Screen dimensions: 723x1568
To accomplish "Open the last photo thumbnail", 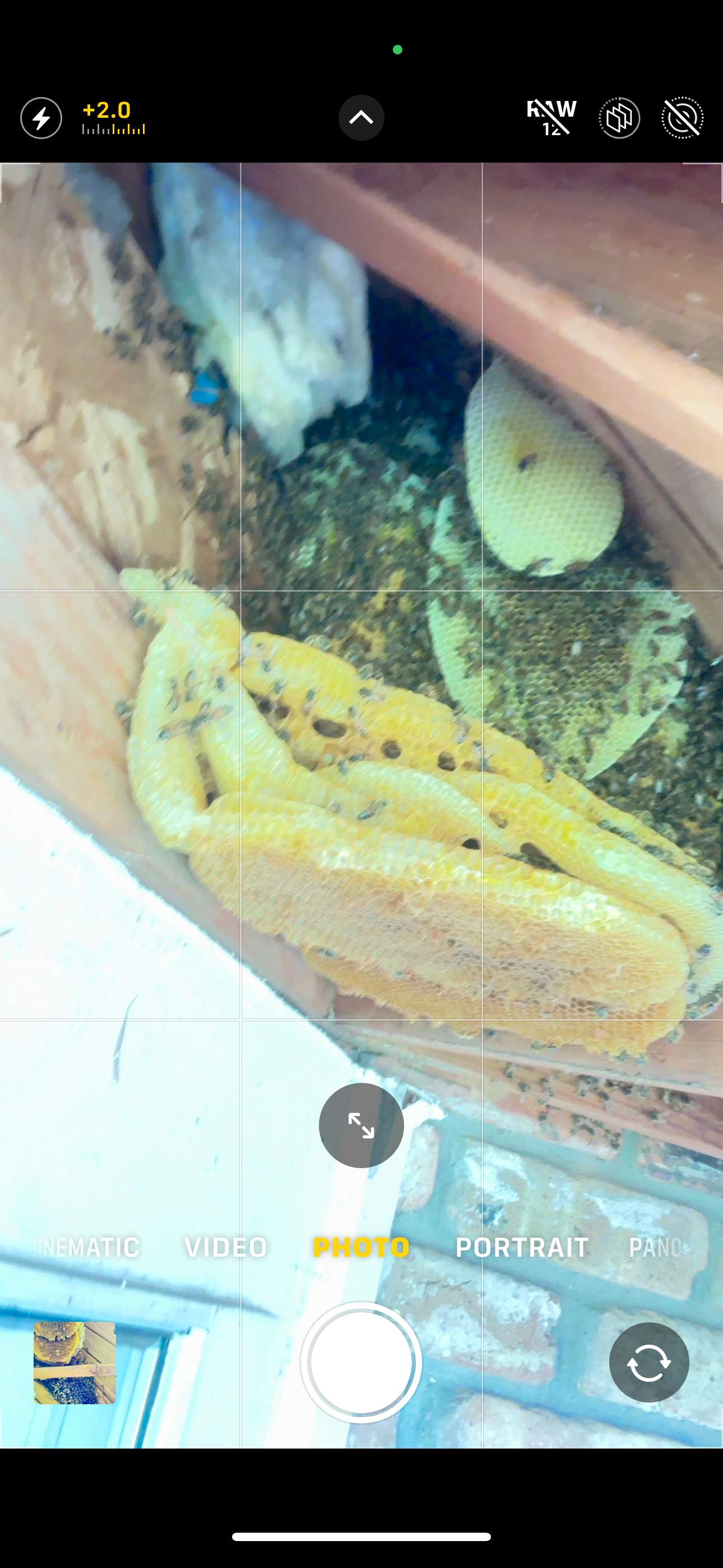I will (x=74, y=1362).
